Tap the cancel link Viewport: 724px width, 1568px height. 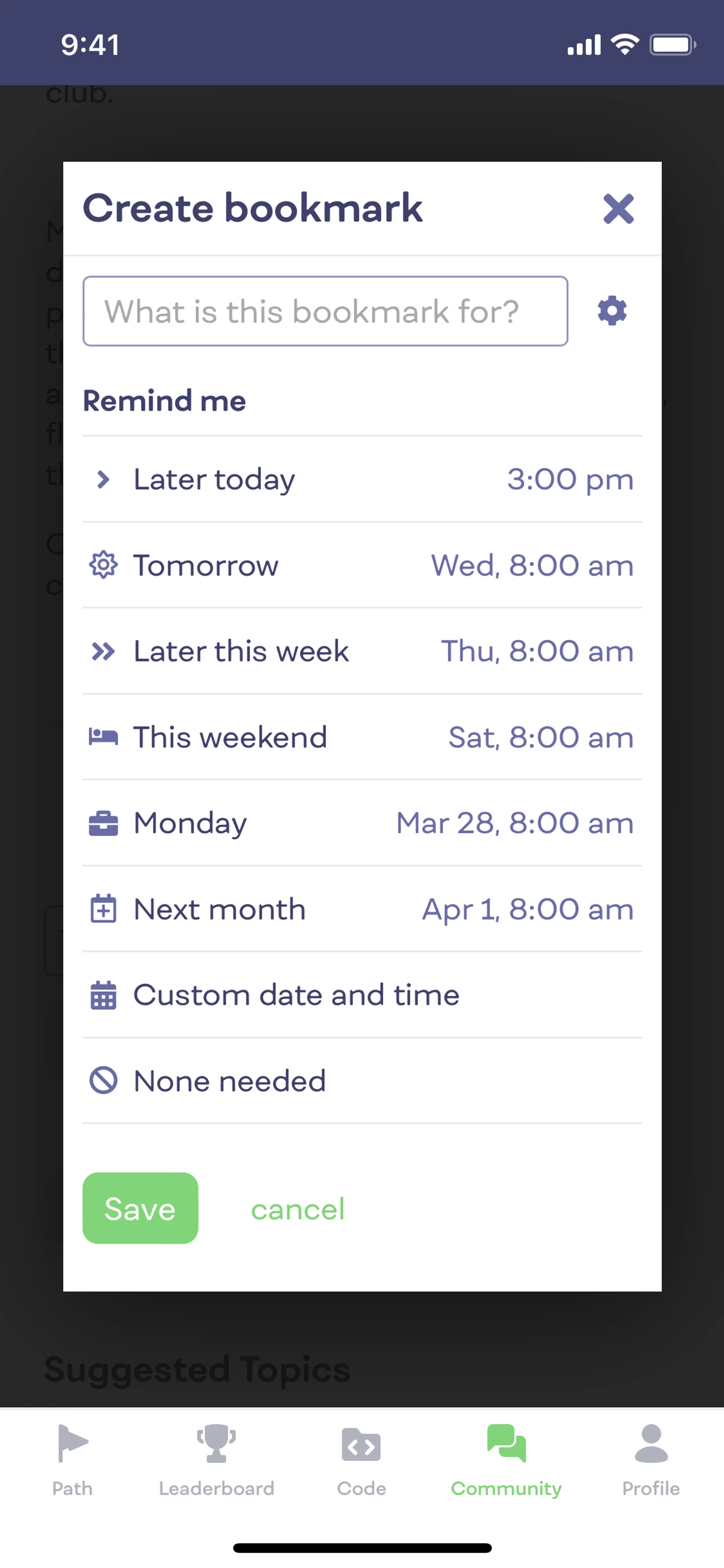click(x=298, y=1209)
